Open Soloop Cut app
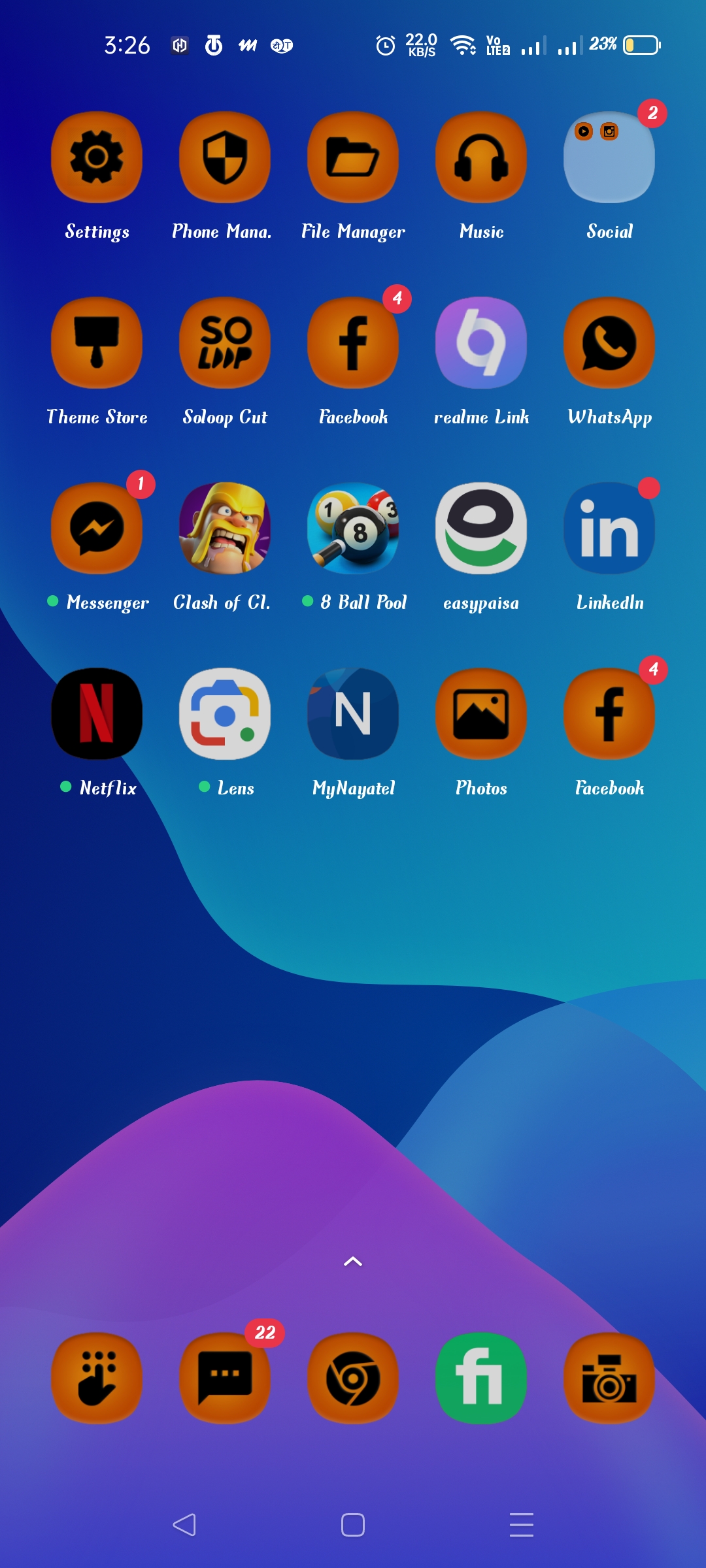 pyautogui.click(x=225, y=343)
